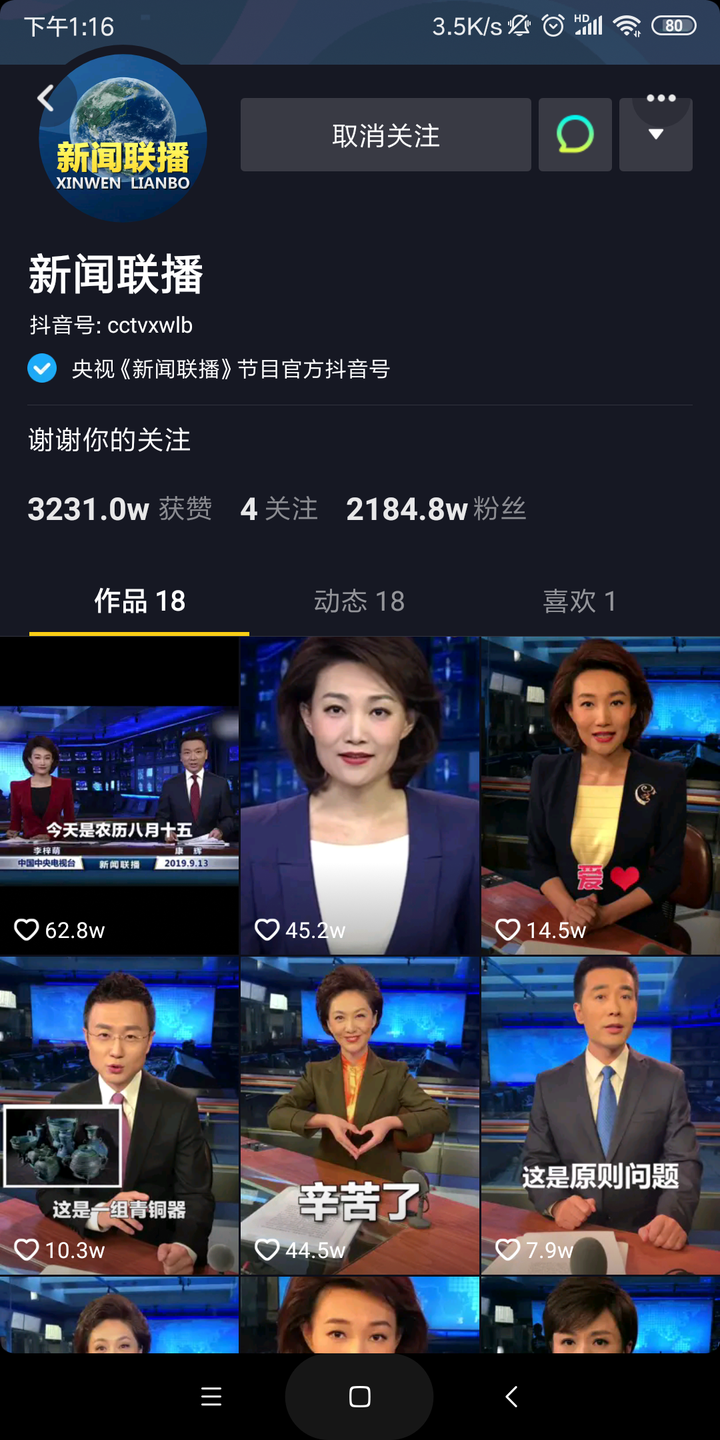This screenshot has height=1440, width=720.
Task: Tap the muted notifications bell status icon
Action: [517, 27]
